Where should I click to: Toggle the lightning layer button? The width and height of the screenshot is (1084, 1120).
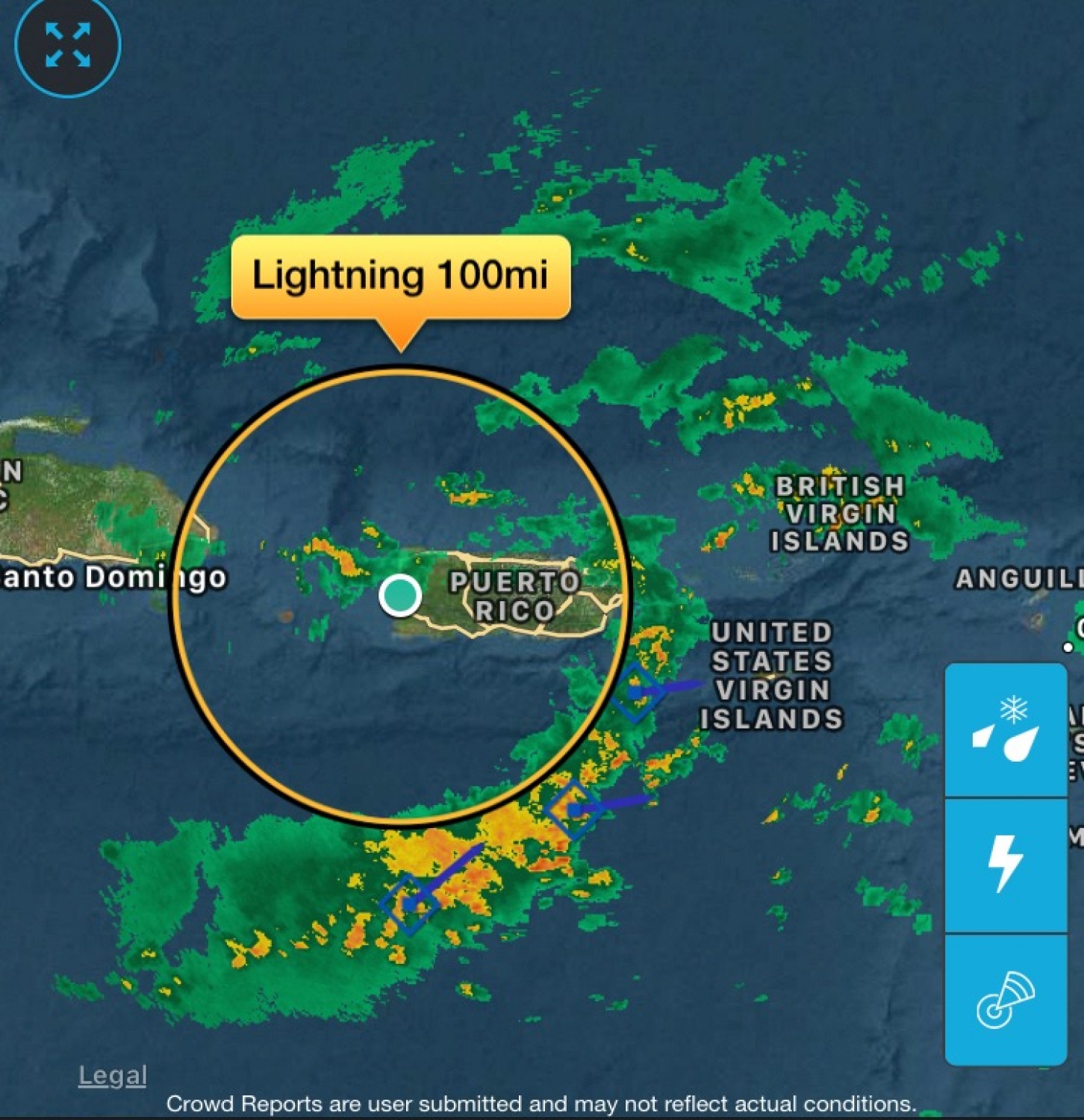[x=1005, y=865]
